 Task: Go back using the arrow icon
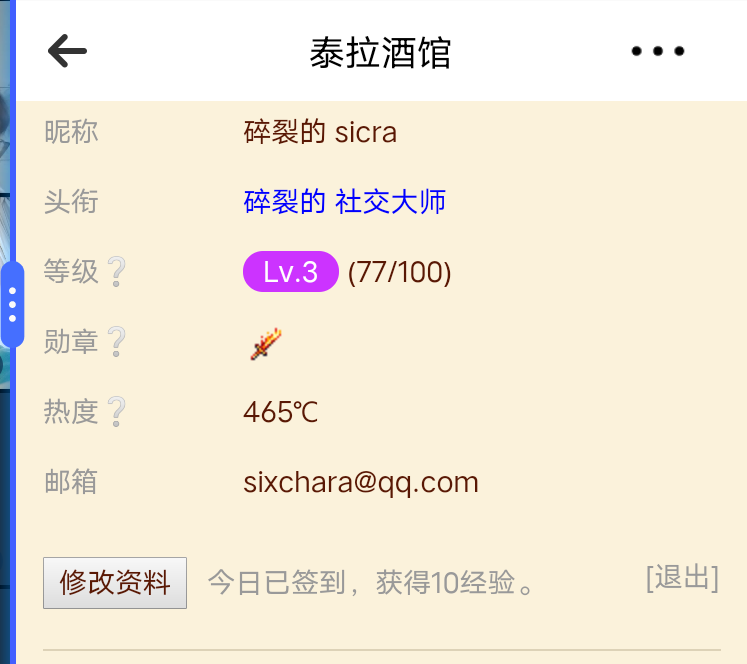(x=67, y=51)
